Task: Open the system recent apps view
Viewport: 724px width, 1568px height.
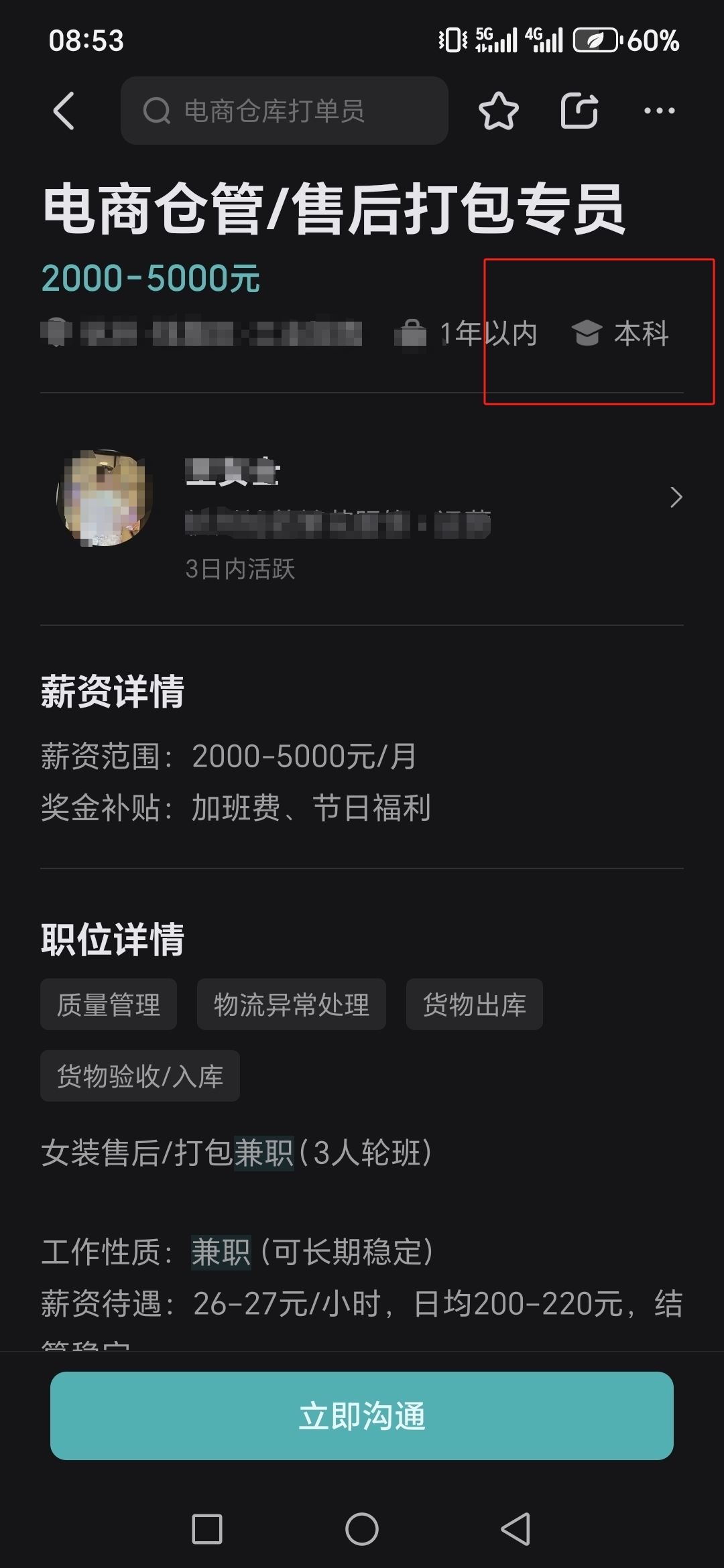Action: click(x=207, y=1529)
